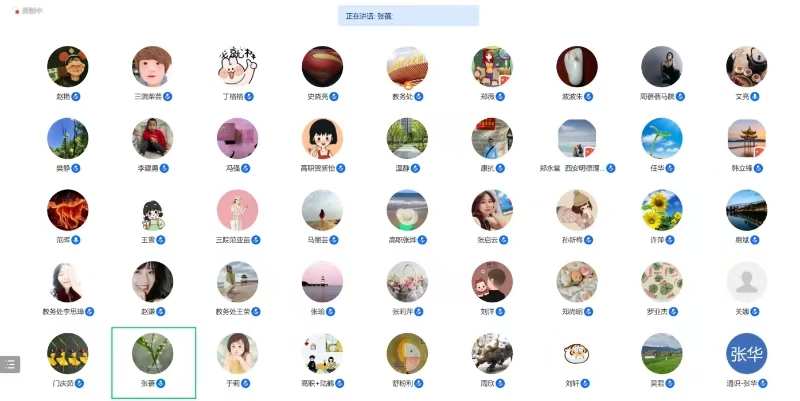Select 王寰's cartoon avatar tile
This screenshot has width=800, height=401.
(153, 211)
